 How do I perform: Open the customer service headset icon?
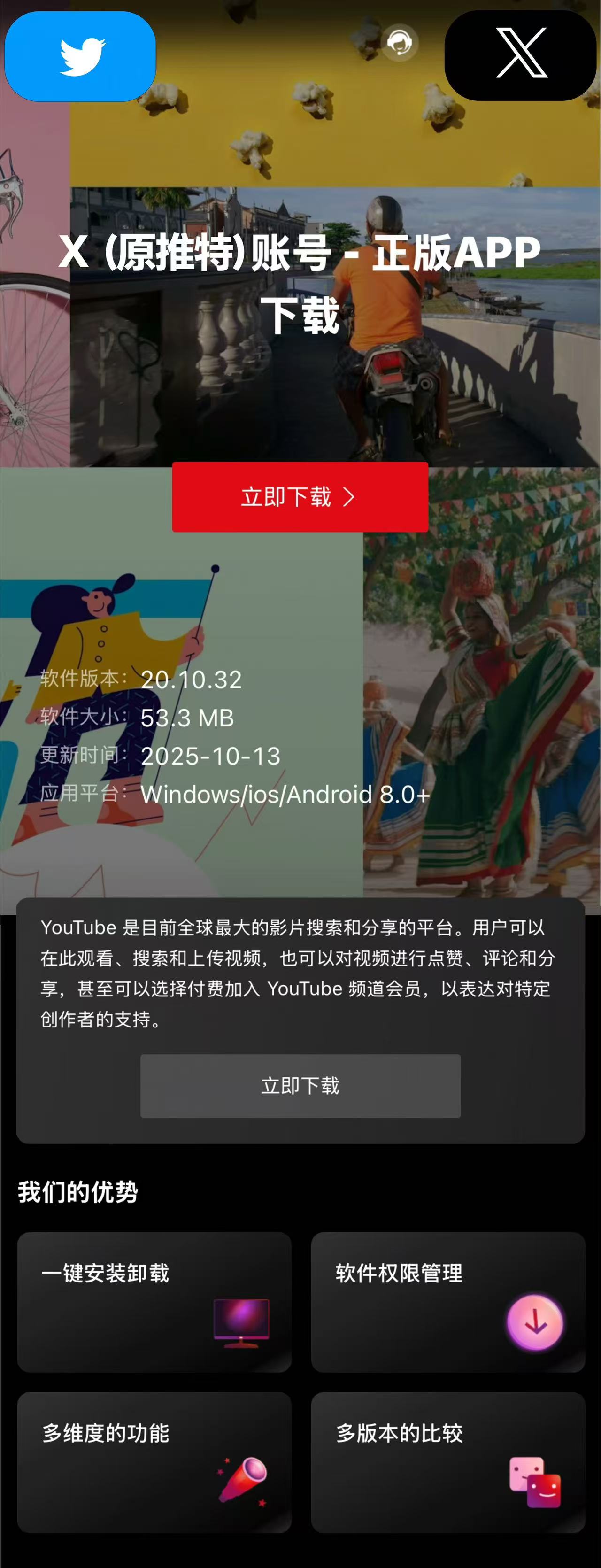[400, 43]
